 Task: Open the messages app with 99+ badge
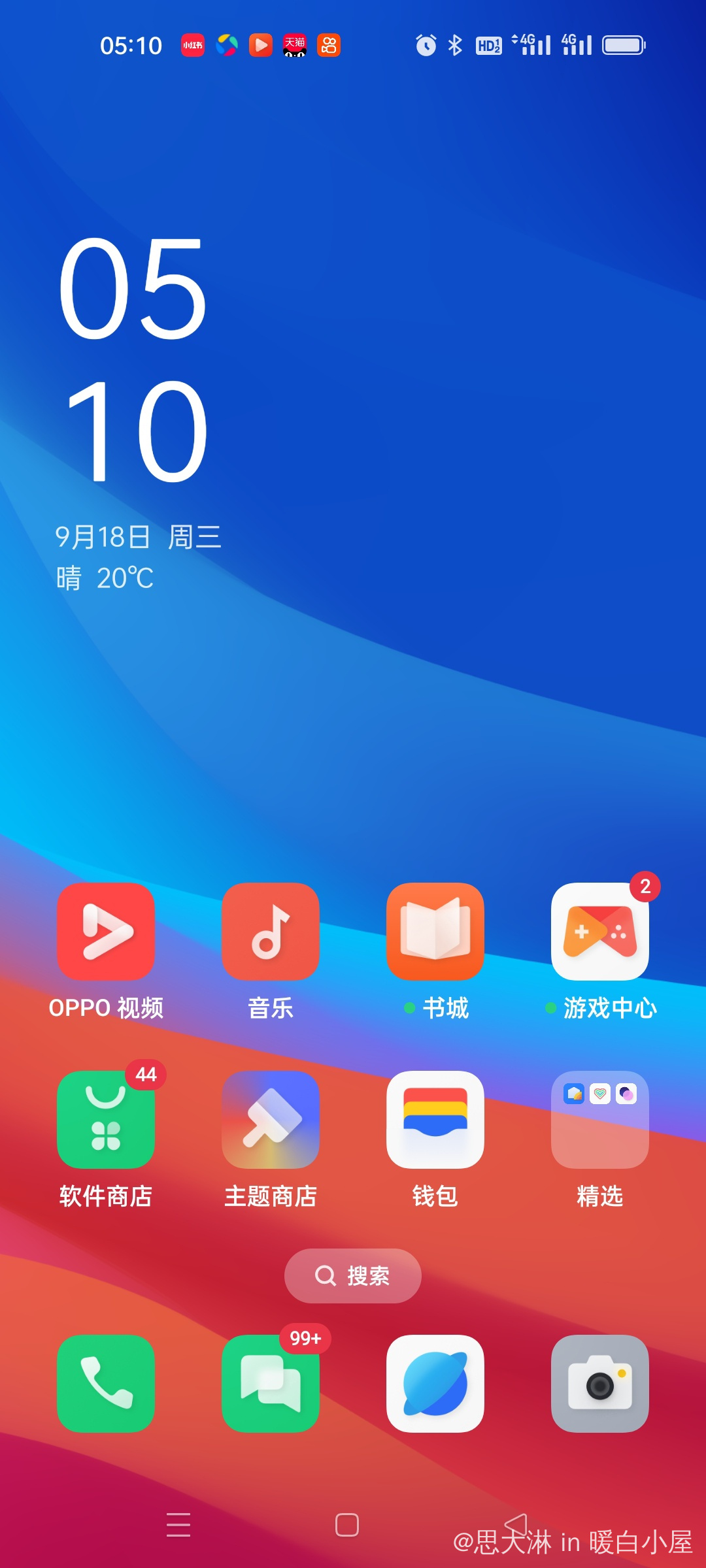click(x=271, y=1383)
